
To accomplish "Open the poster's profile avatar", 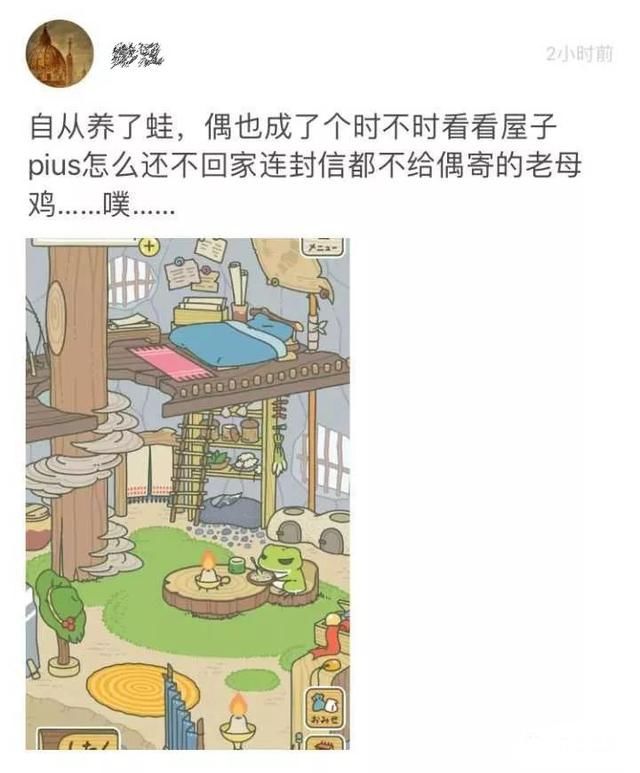I will (x=59, y=54).
